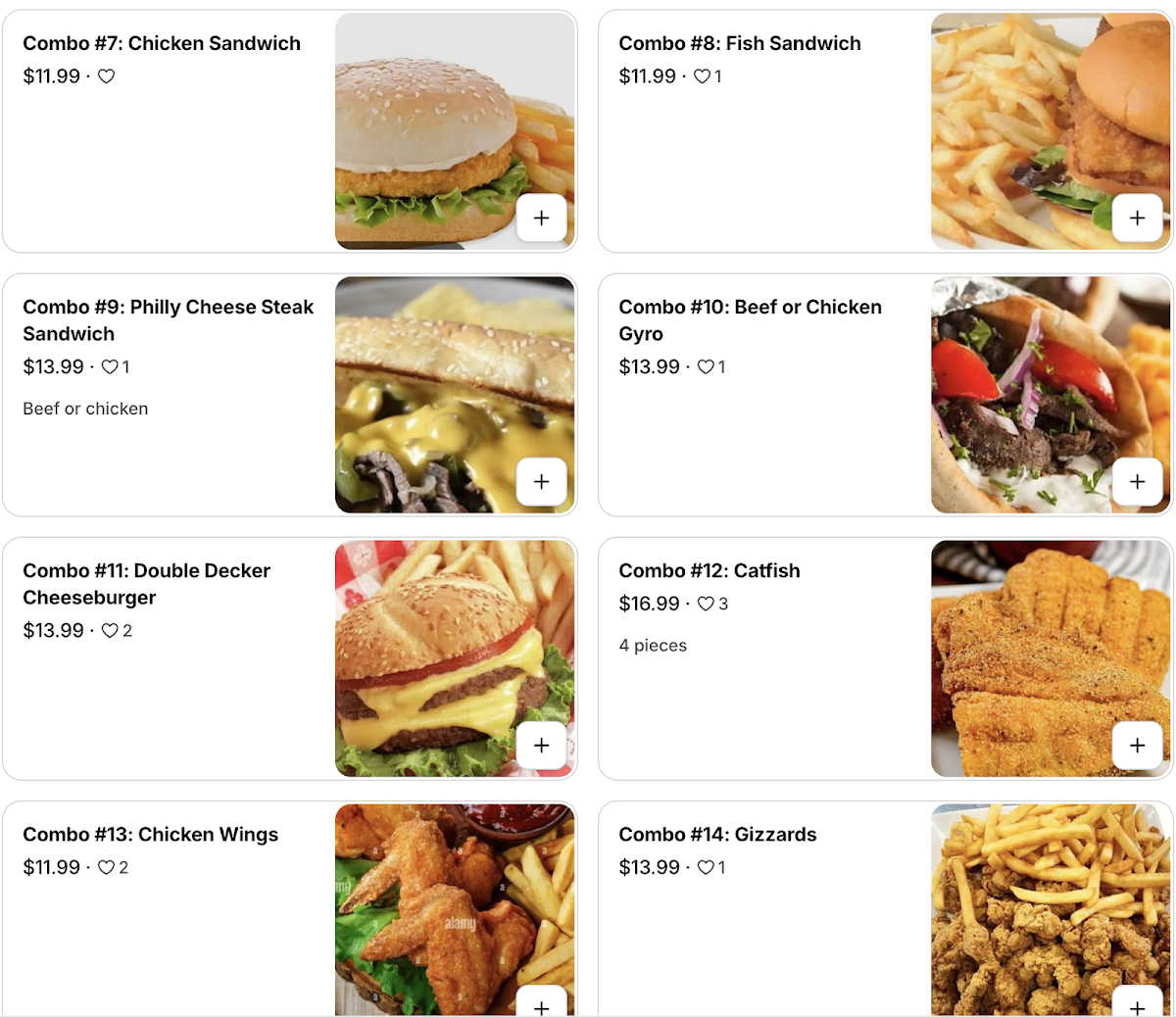Add Combo #7 Chicken Sandwich to cart

(541, 218)
